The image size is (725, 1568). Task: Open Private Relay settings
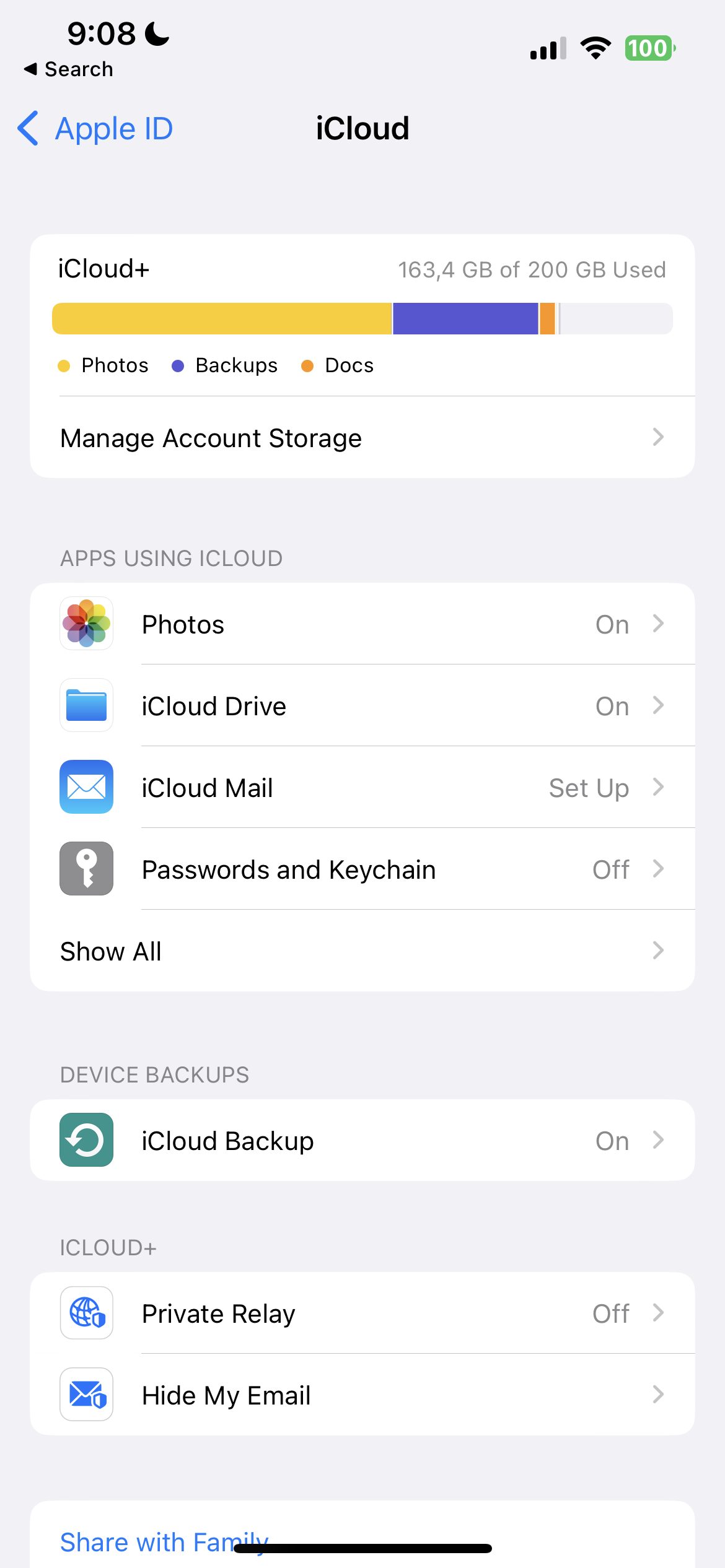click(362, 1313)
